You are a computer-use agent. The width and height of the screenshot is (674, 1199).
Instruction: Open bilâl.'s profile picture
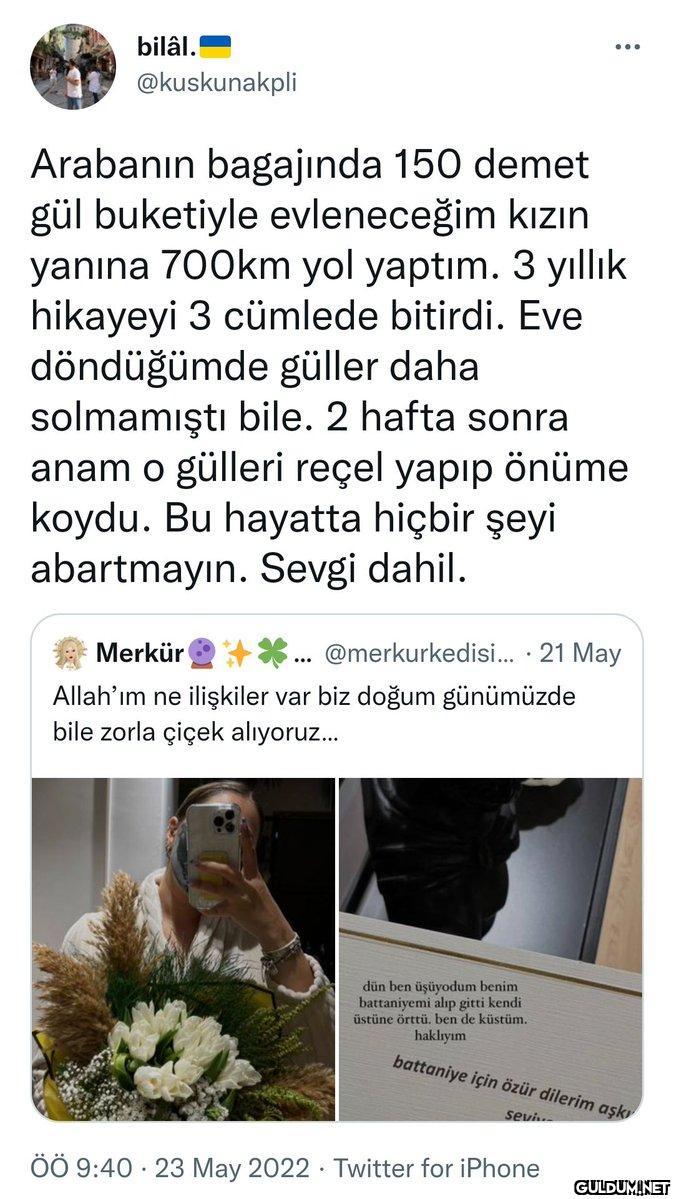72,67
